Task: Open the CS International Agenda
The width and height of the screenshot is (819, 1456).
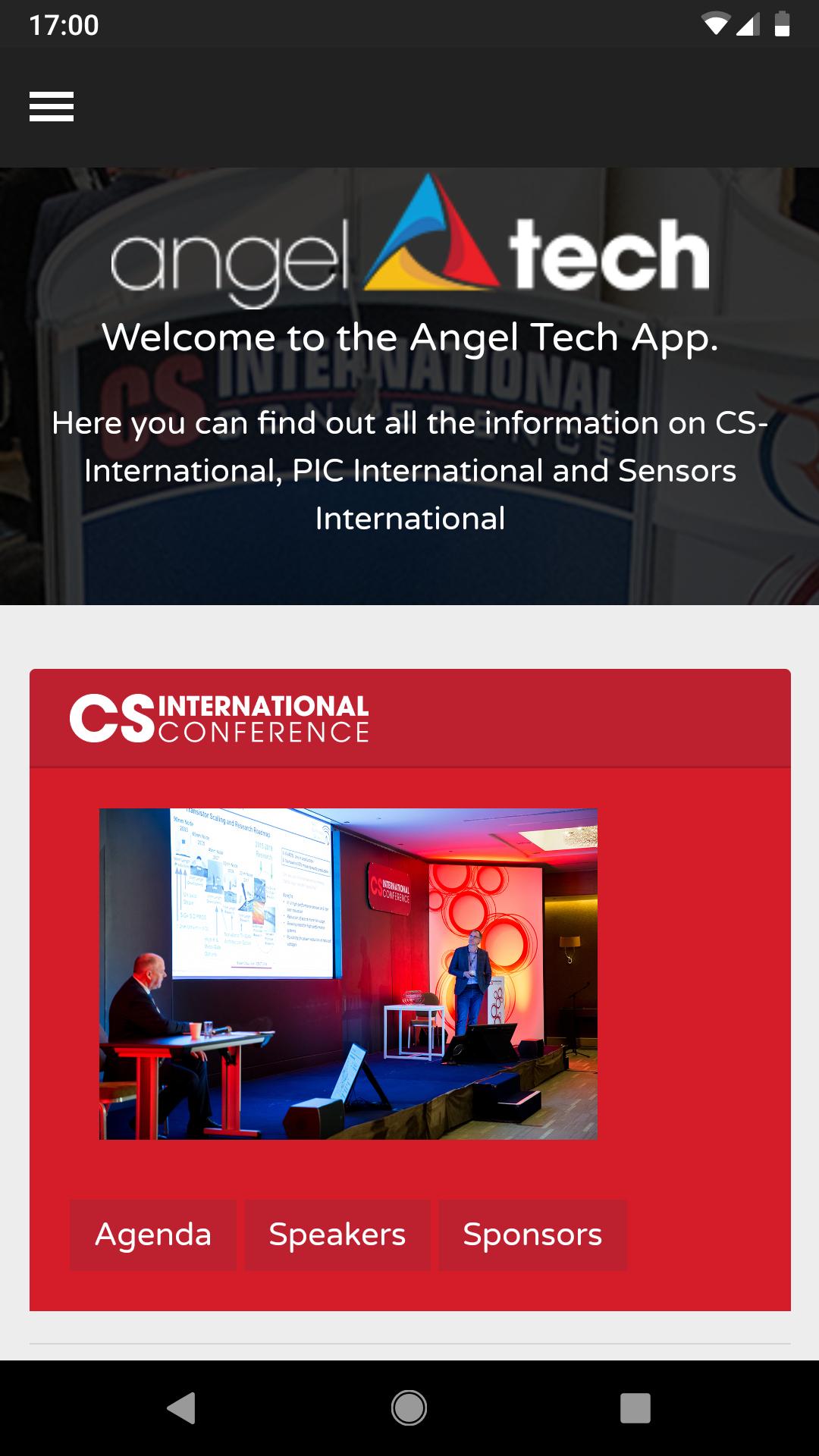Action: 153,1235
